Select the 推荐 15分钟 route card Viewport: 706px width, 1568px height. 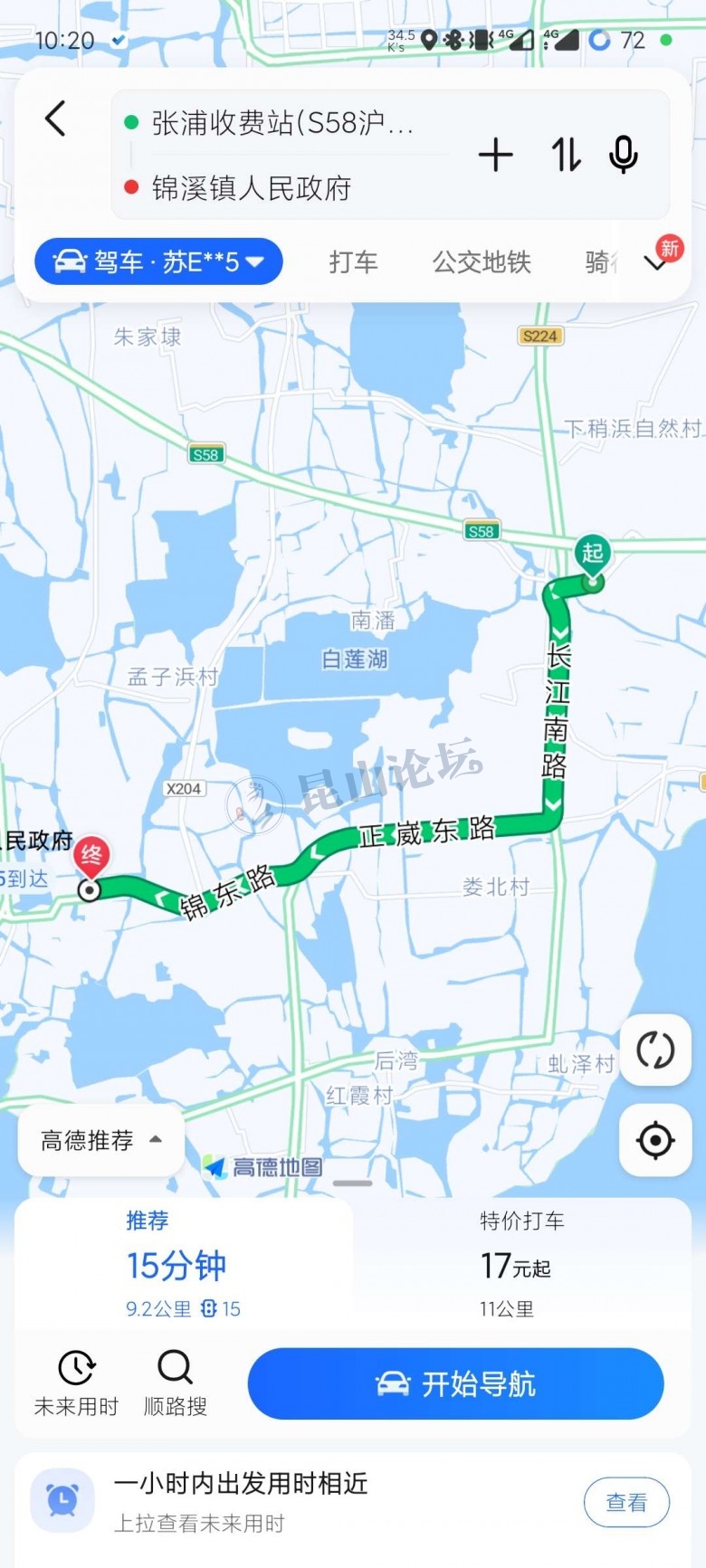[183, 1265]
